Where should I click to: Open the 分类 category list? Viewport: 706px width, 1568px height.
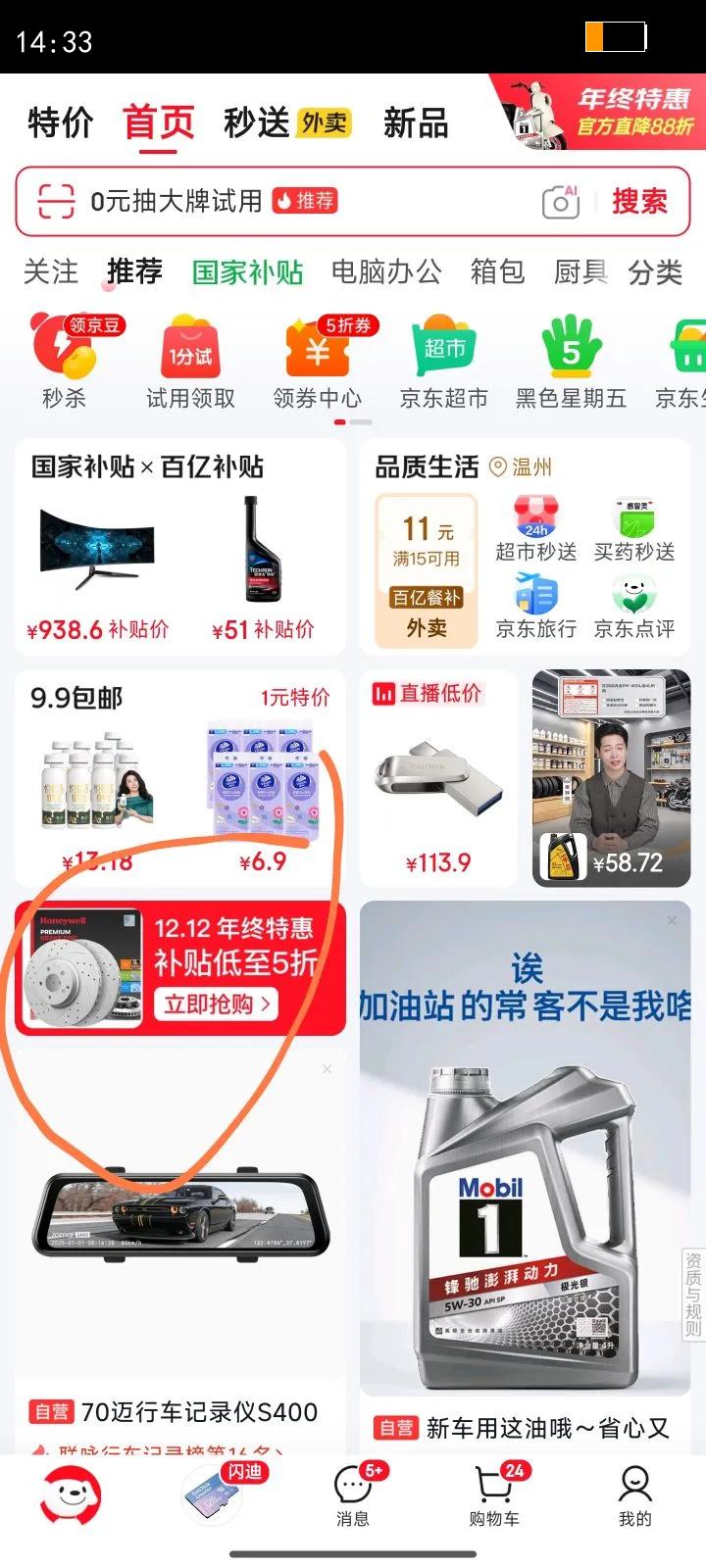(x=655, y=272)
